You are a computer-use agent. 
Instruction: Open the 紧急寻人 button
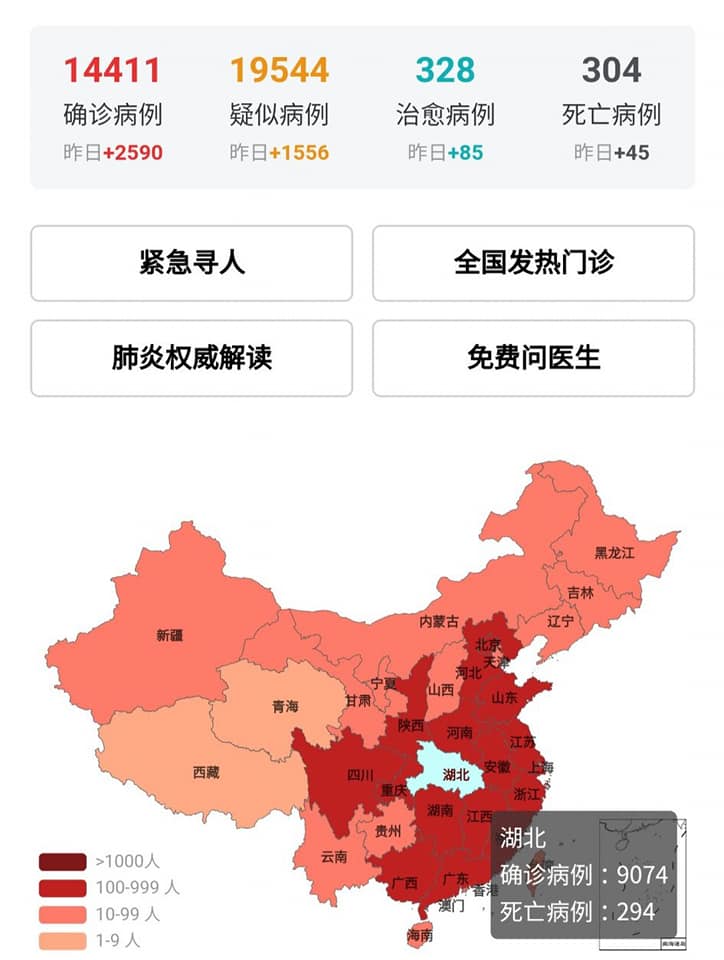(191, 263)
